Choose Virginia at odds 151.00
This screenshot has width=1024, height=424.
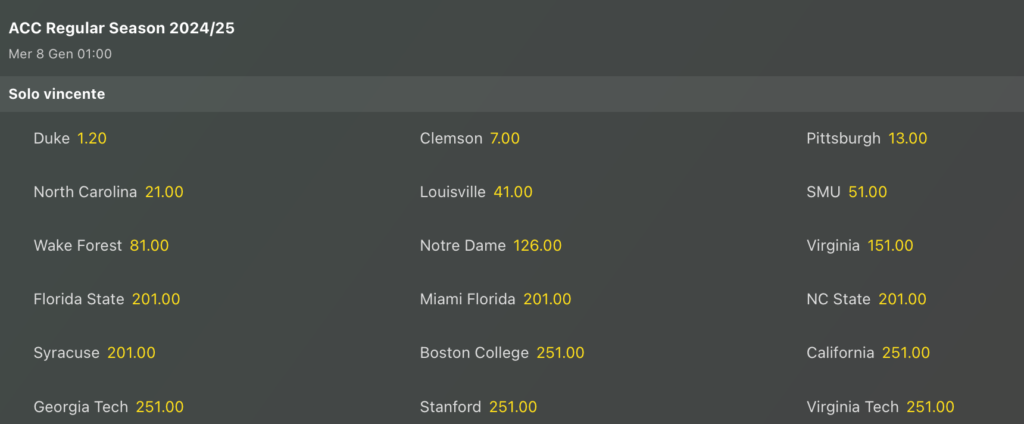pyautogui.click(x=859, y=245)
